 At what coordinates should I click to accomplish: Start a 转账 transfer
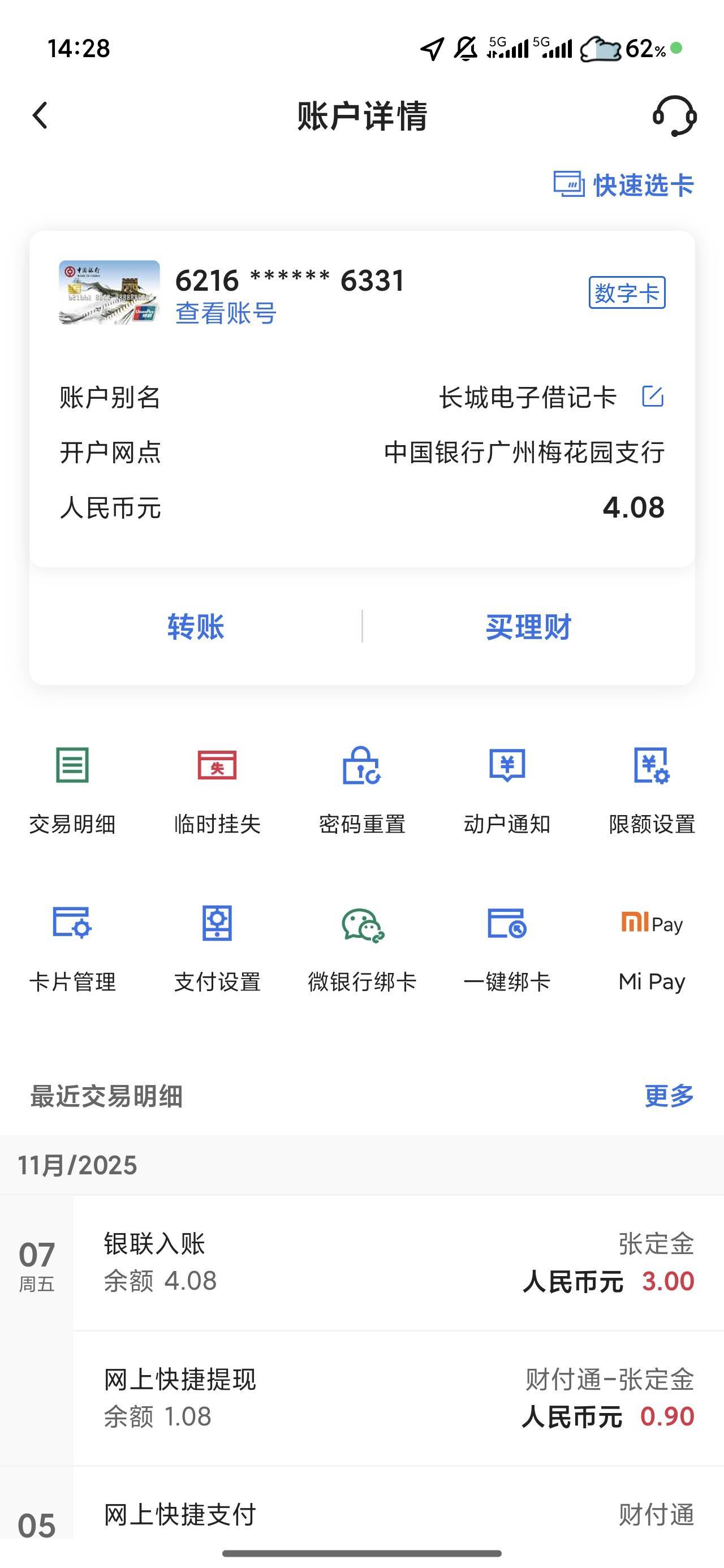pyautogui.click(x=196, y=626)
